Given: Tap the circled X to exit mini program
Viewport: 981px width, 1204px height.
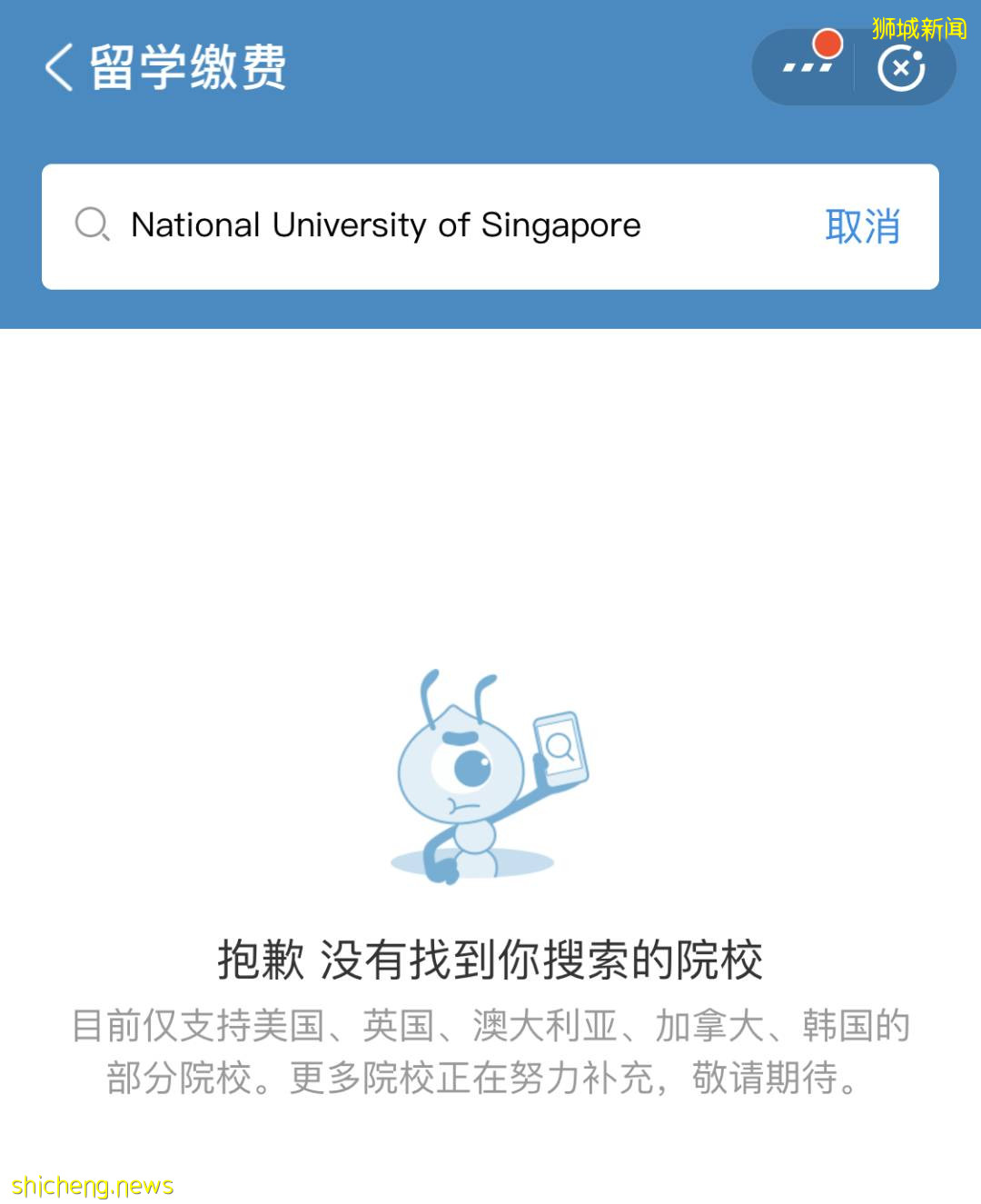Looking at the screenshot, I should click(x=902, y=66).
